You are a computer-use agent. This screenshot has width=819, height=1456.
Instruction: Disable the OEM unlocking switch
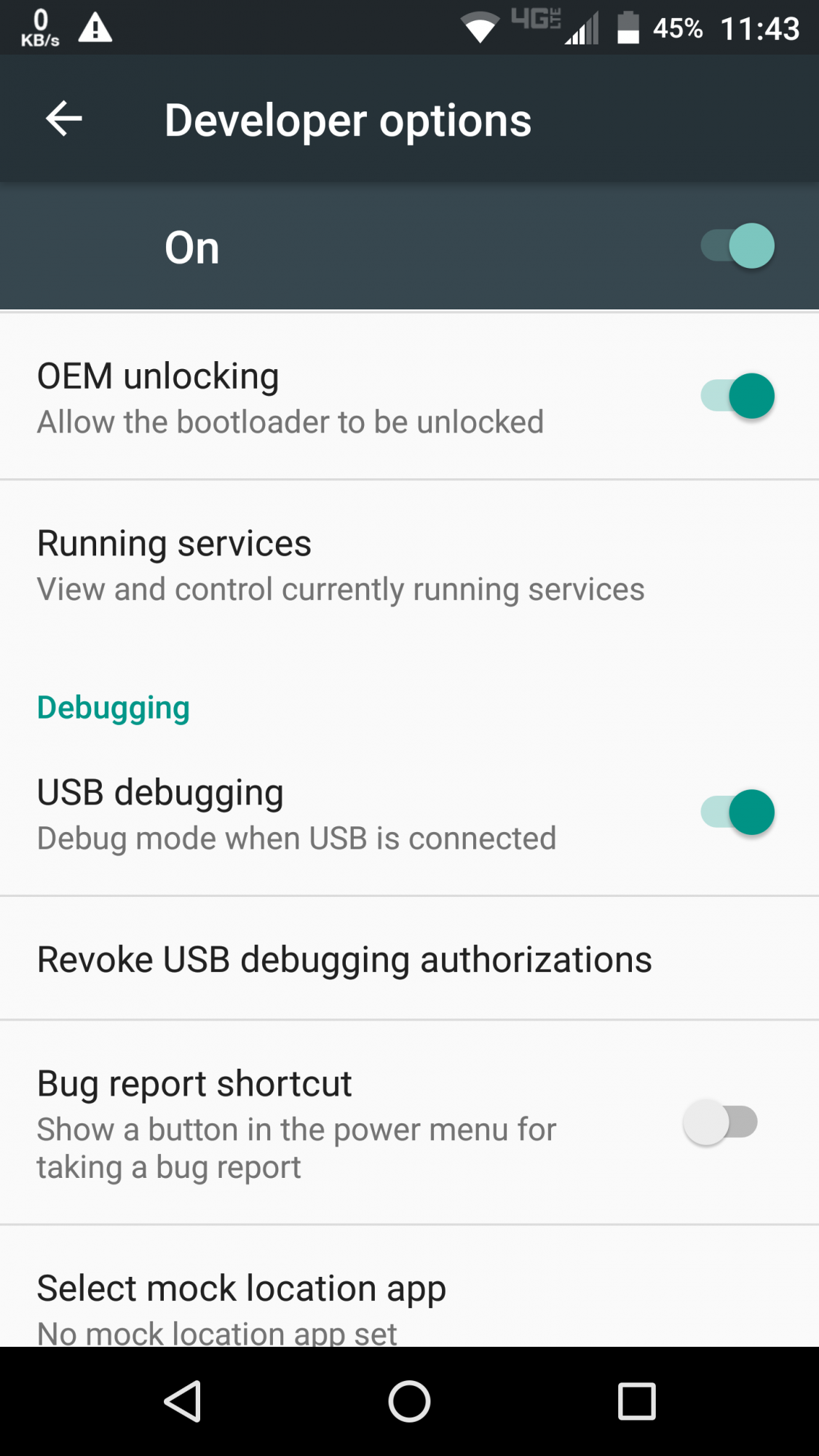click(x=737, y=396)
